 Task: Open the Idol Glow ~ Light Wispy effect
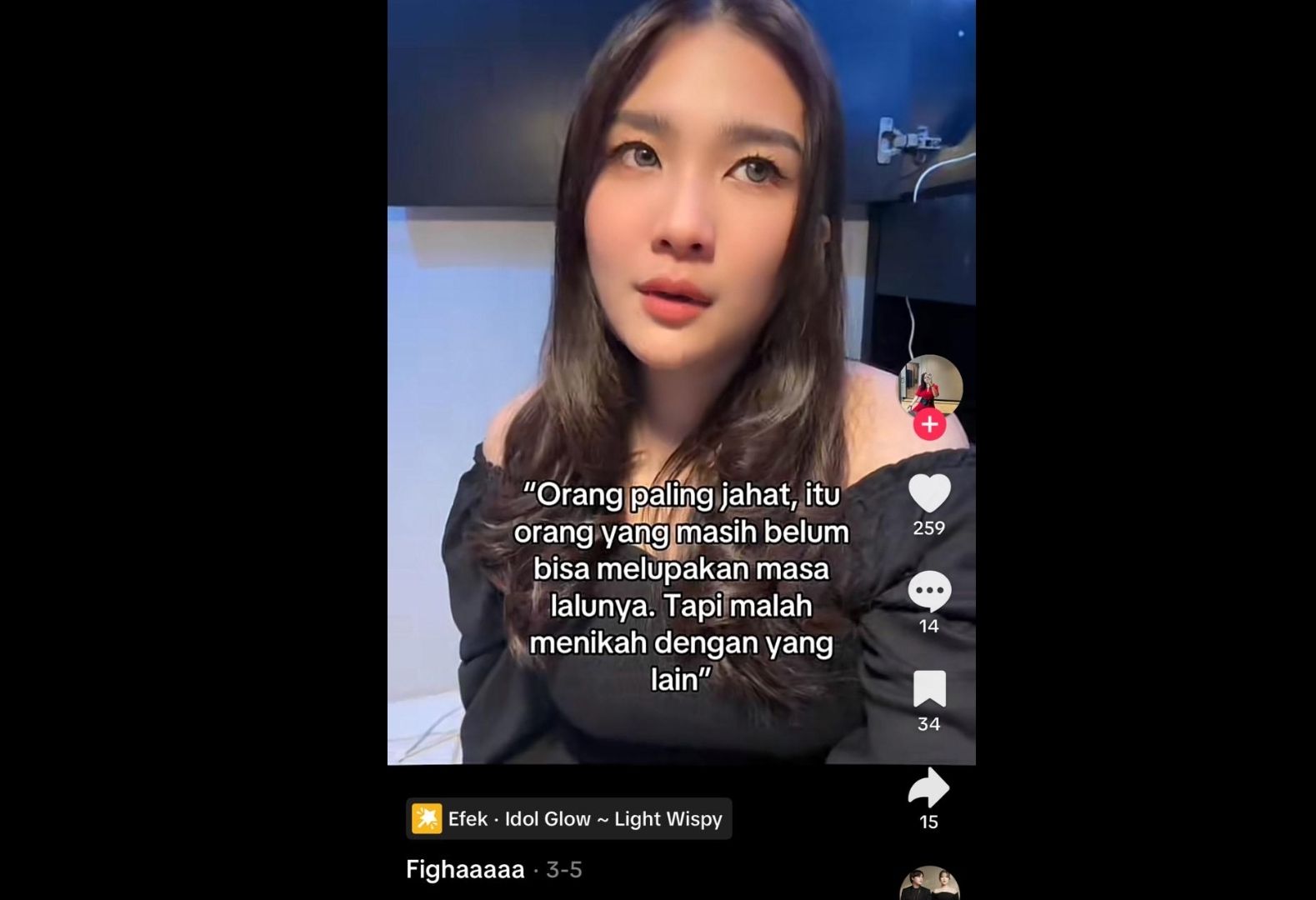569,818
